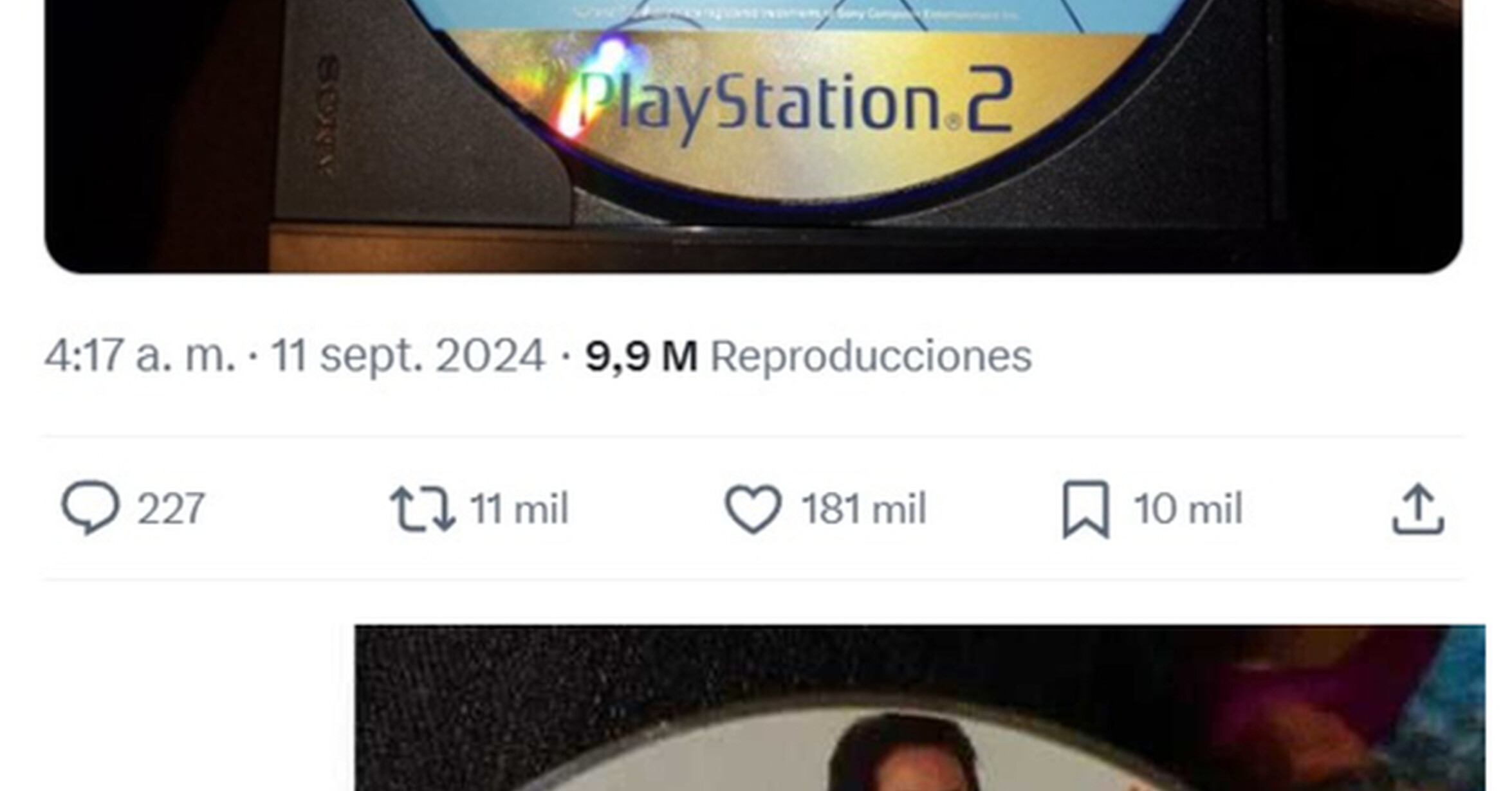View the 9,9 M Reproducciones count details
The width and height of the screenshot is (1512, 791).
pos(808,356)
